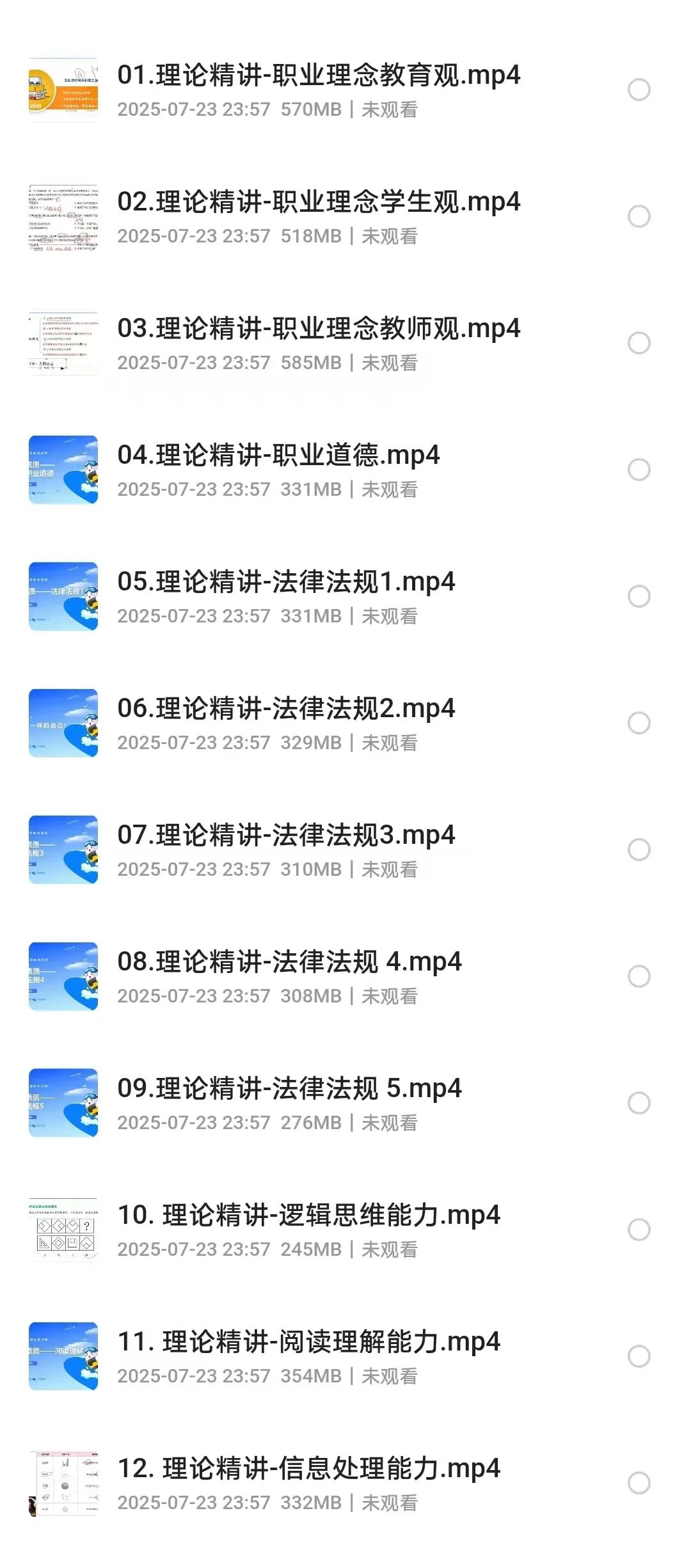Image resolution: width=691 pixels, height=1568 pixels.
Task: Open 01.理论精讲-职业理念教育观.mp4 video
Action: pos(319,75)
